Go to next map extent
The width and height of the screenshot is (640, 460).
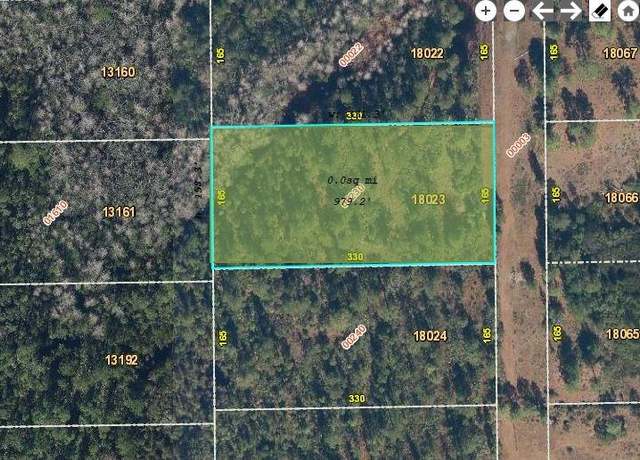(x=571, y=11)
